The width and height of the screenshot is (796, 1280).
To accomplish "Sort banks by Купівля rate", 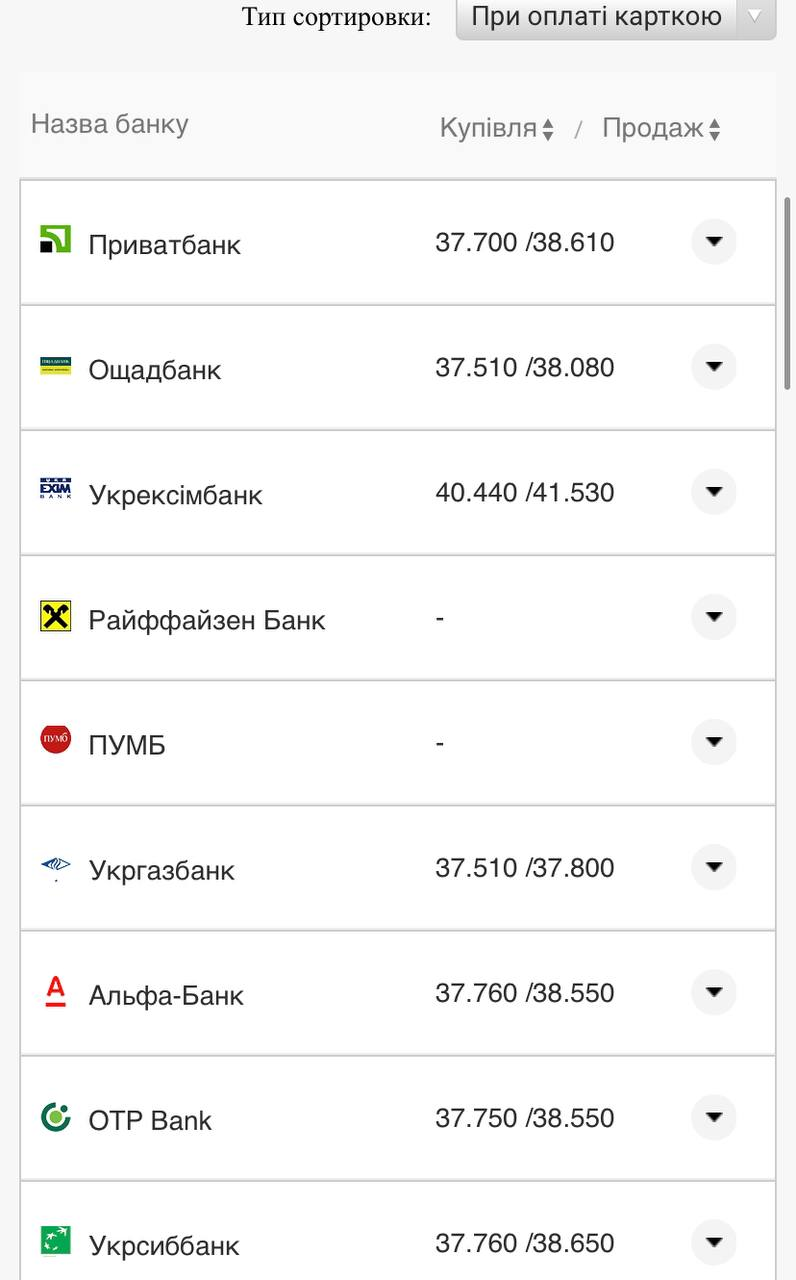I will (497, 129).
